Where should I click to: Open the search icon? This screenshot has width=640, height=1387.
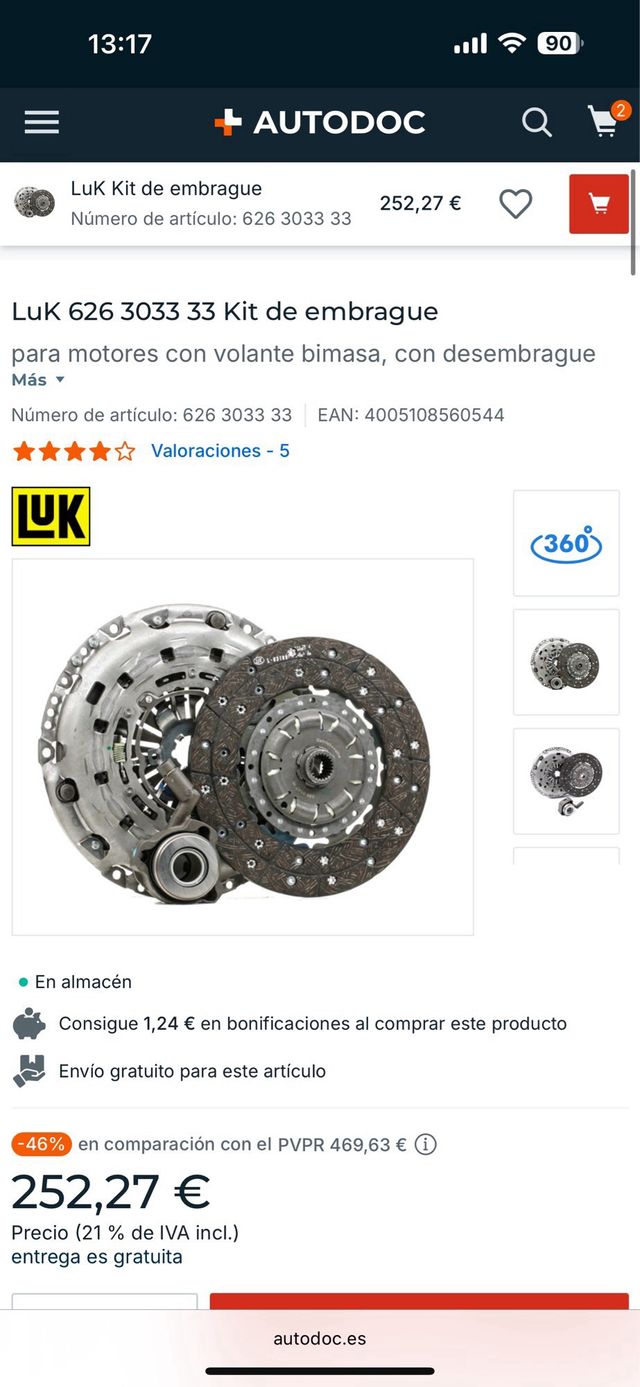click(536, 123)
